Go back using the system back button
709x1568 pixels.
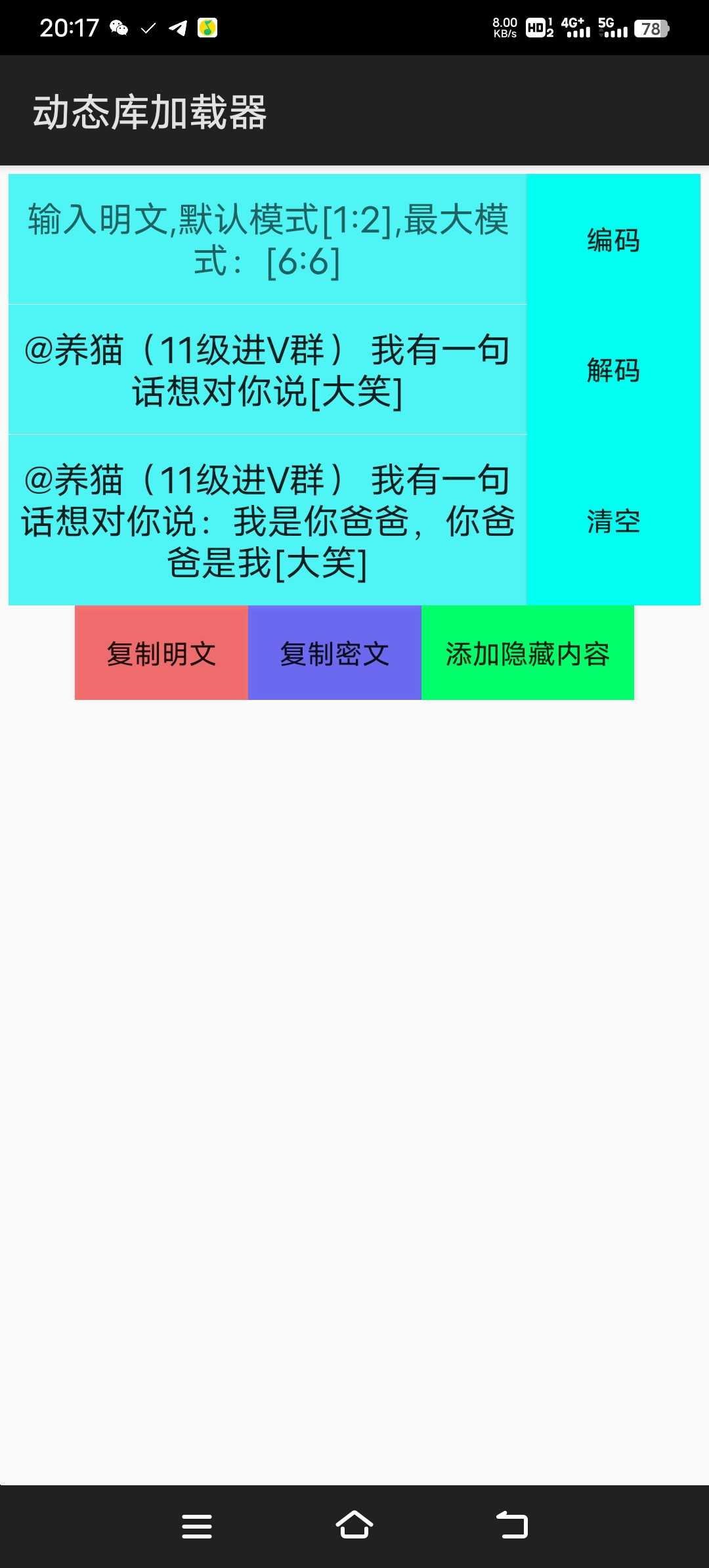pyautogui.click(x=512, y=1525)
